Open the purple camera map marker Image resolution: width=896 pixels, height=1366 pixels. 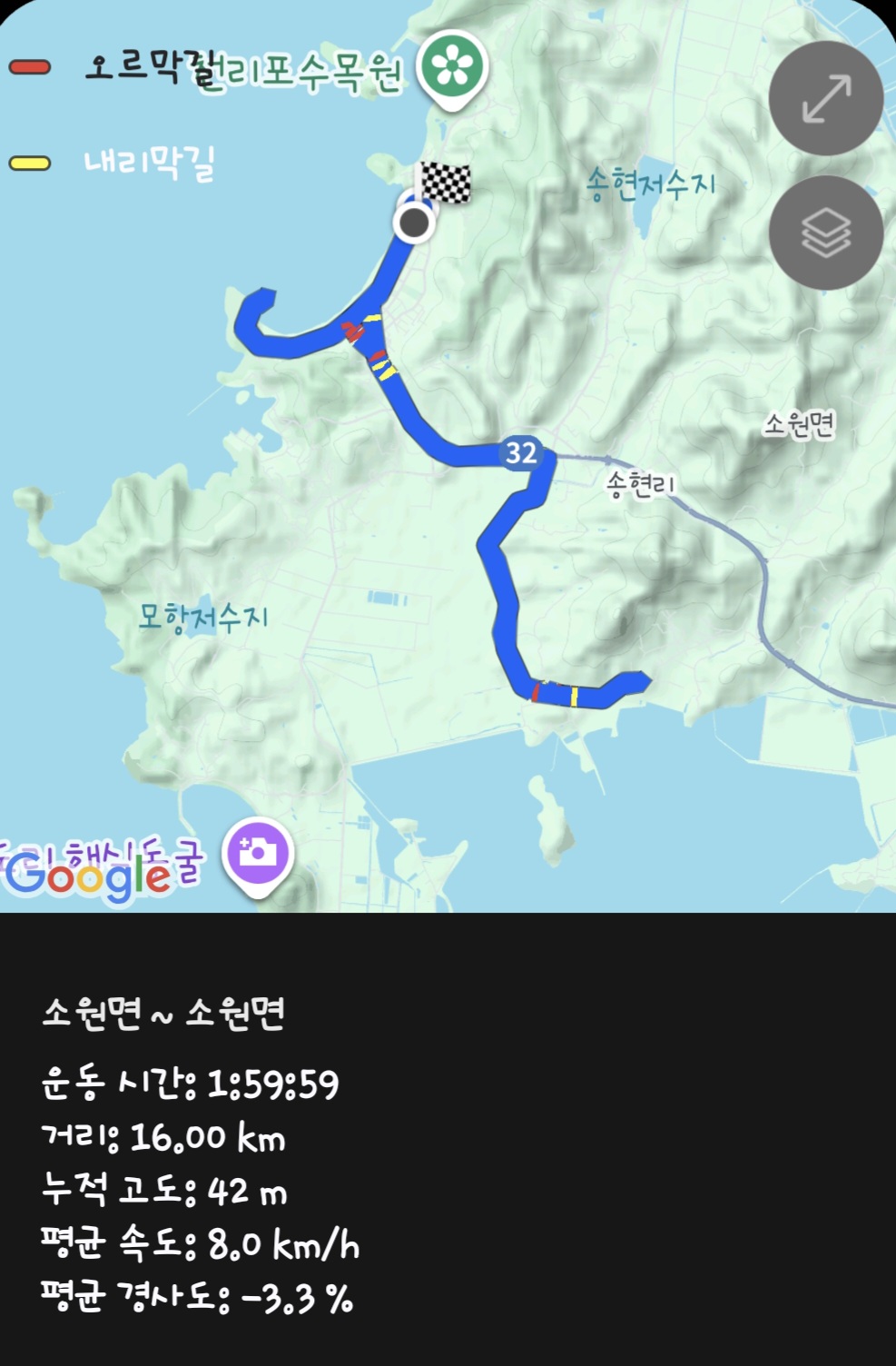[x=258, y=854]
